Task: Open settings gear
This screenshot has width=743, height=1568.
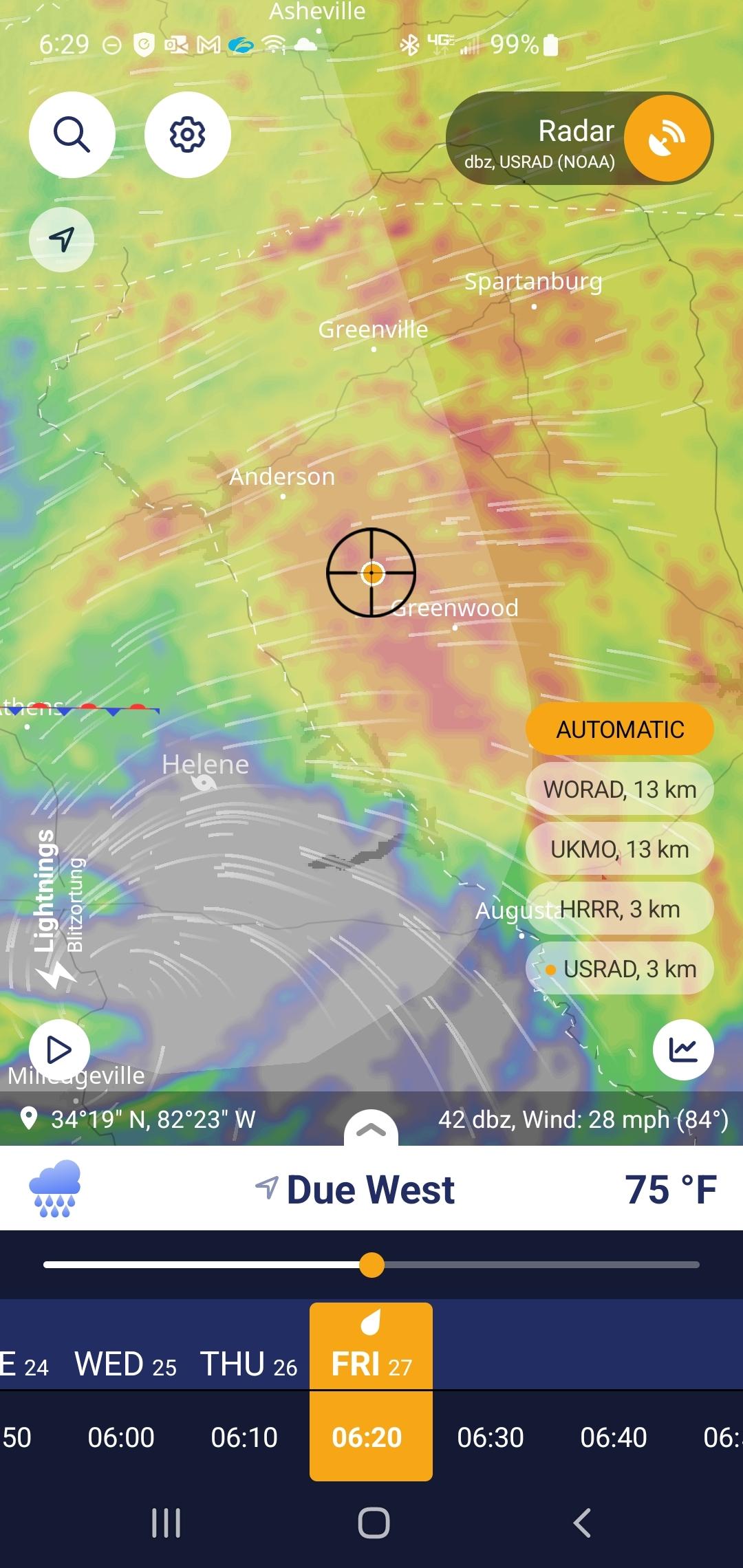Action: [187, 134]
